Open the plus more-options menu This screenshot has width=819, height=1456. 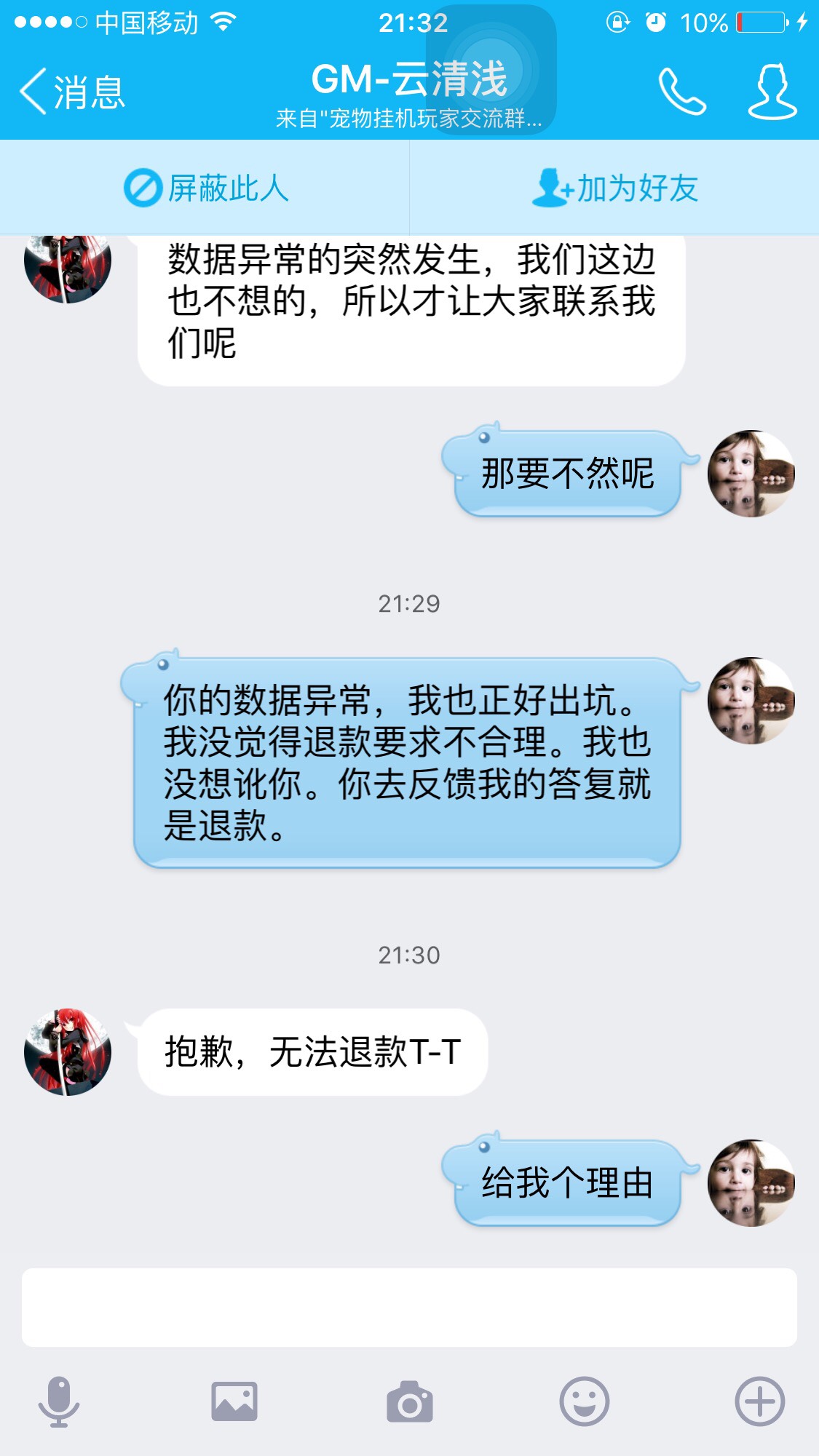coord(759,1401)
